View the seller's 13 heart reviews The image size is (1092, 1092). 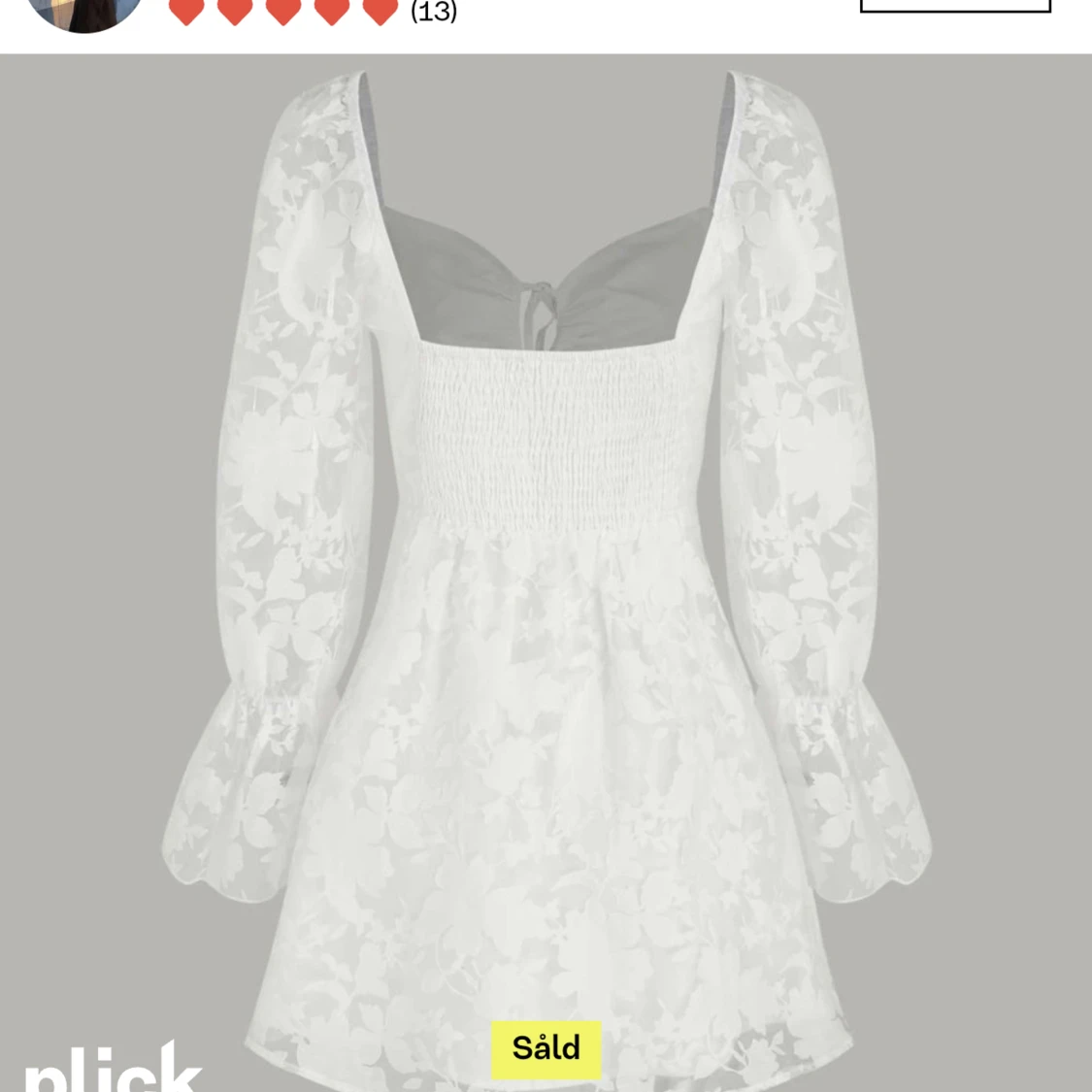311,12
